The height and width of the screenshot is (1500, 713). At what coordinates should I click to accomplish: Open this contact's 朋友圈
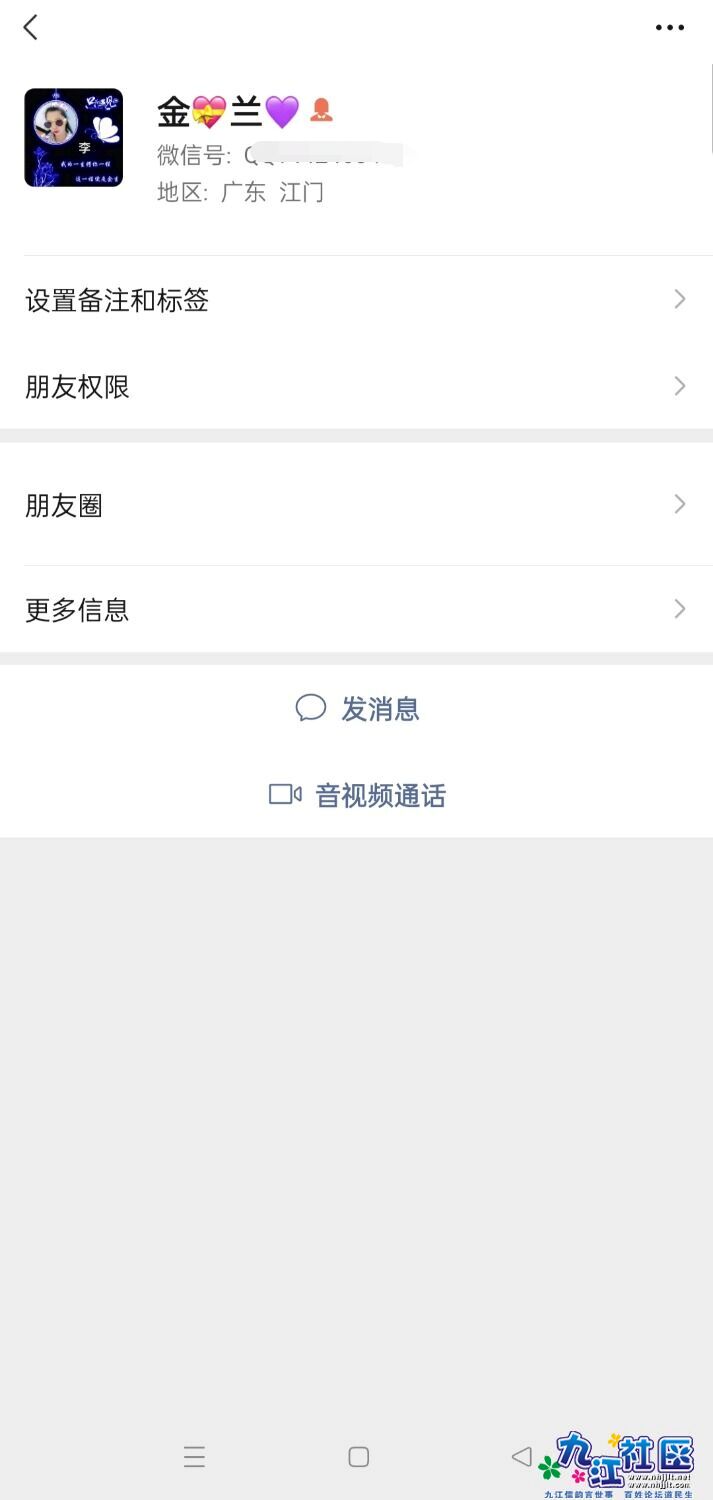tap(356, 505)
